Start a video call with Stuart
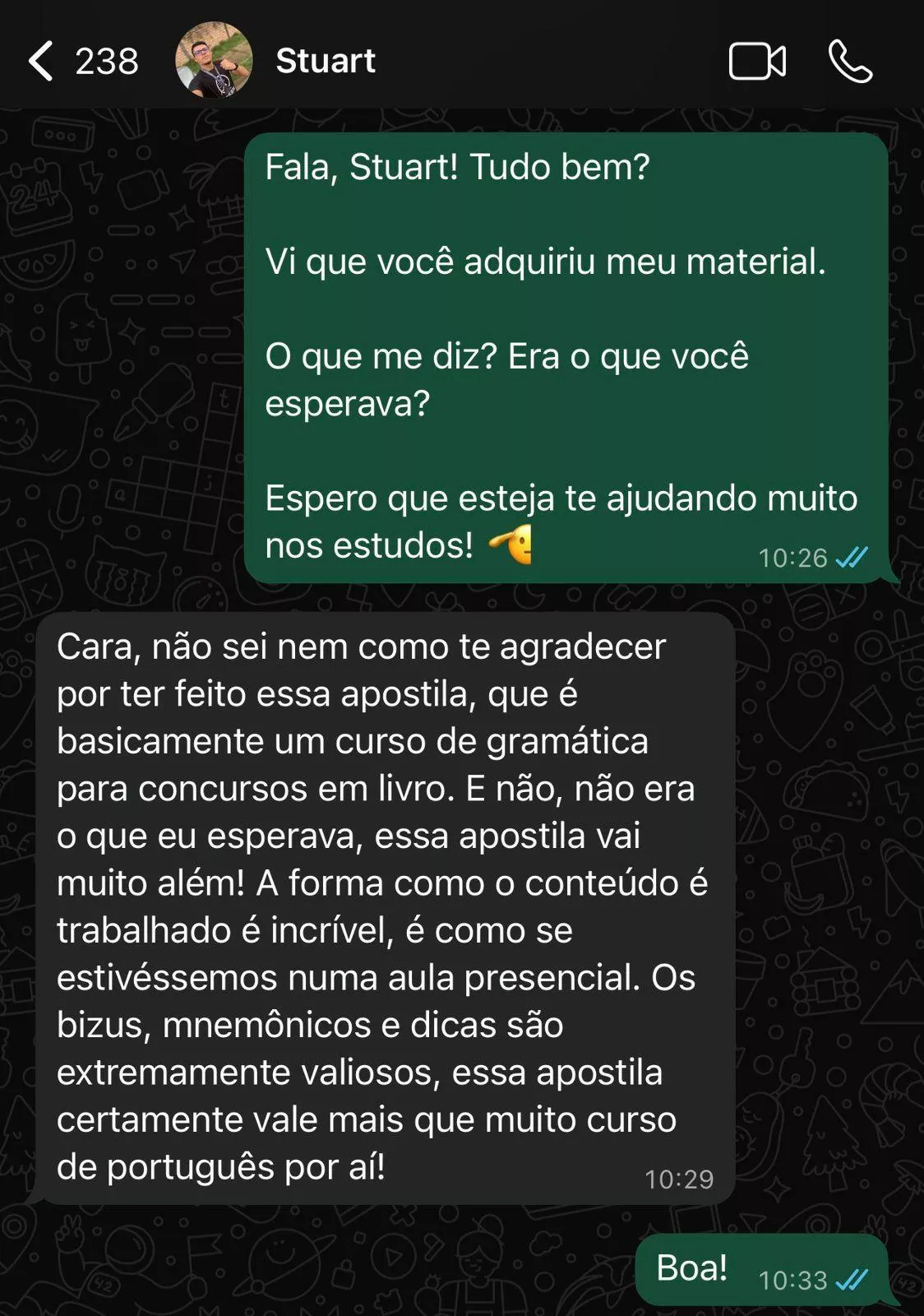 [x=756, y=62]
